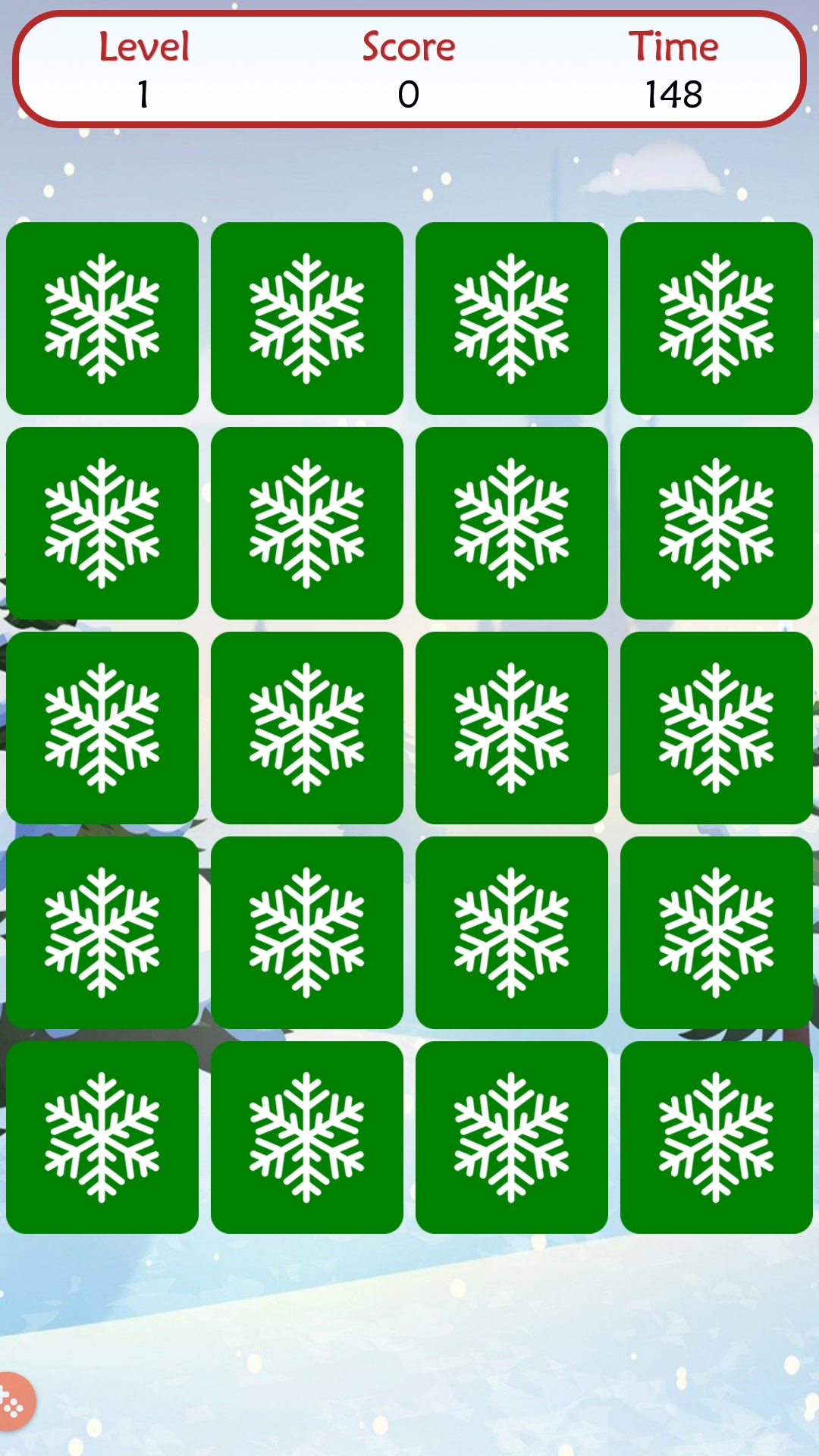This screenshot has height=1456, width=819.
Task: Open the orange gamepad floating button
Action: pyautogui.click(x=14, y=1402)
